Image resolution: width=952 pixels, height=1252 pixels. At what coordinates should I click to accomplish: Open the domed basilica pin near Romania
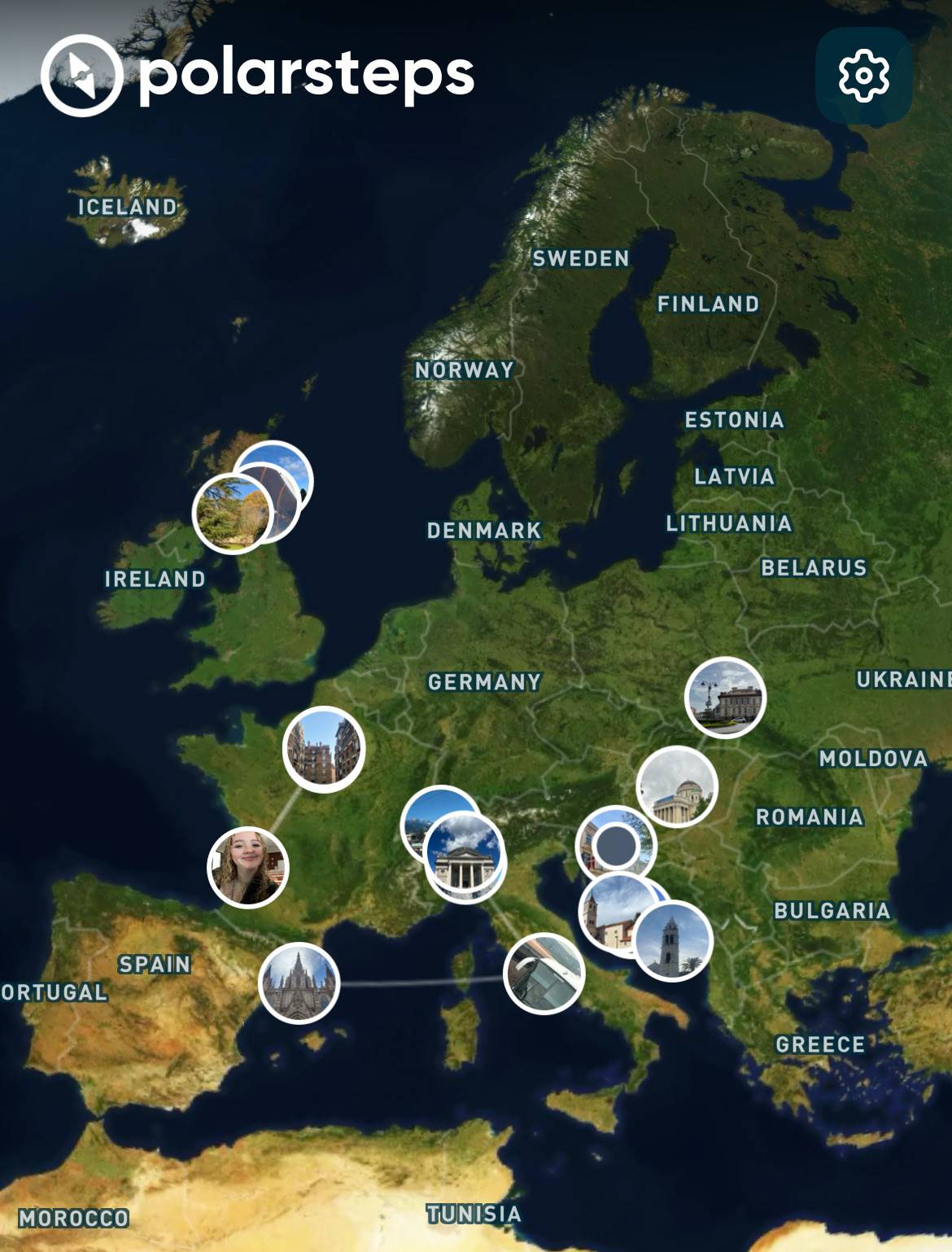[x=677, y=786]
